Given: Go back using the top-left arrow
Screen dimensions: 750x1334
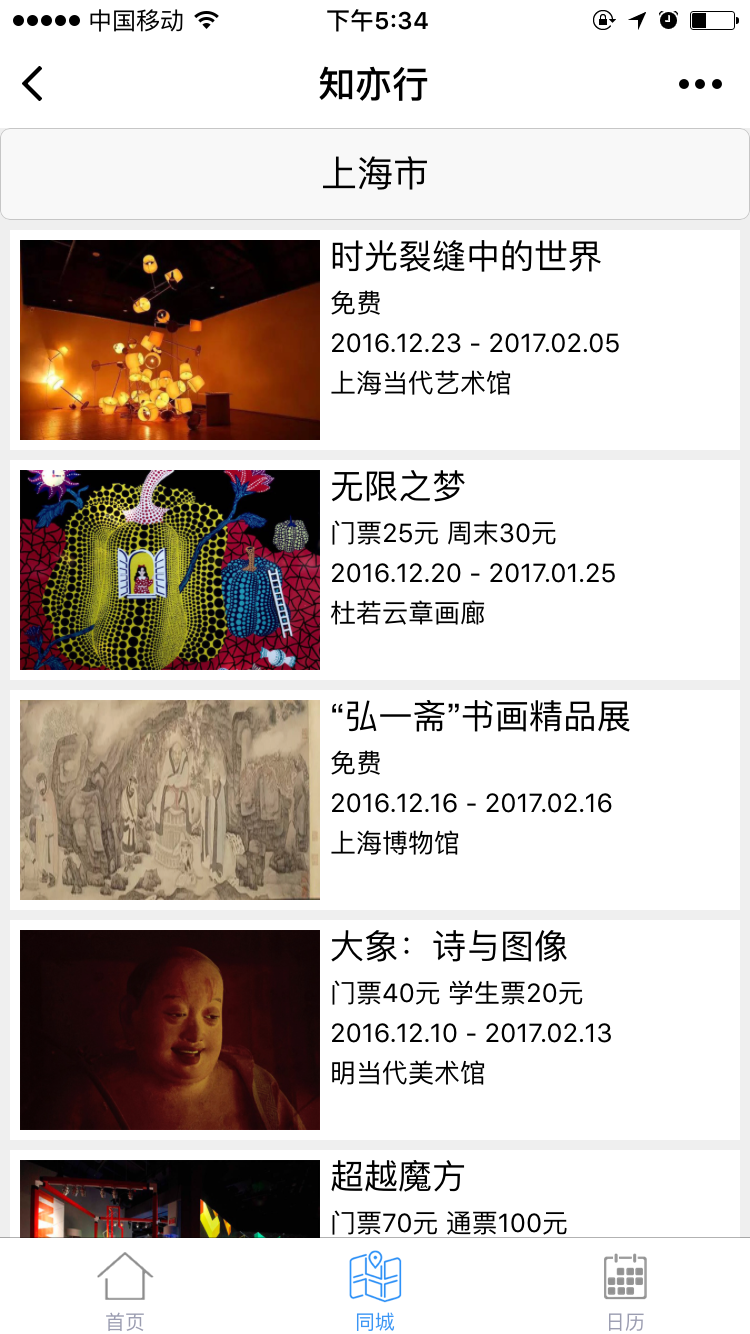Looking at the screenshot, I should 33,84.
